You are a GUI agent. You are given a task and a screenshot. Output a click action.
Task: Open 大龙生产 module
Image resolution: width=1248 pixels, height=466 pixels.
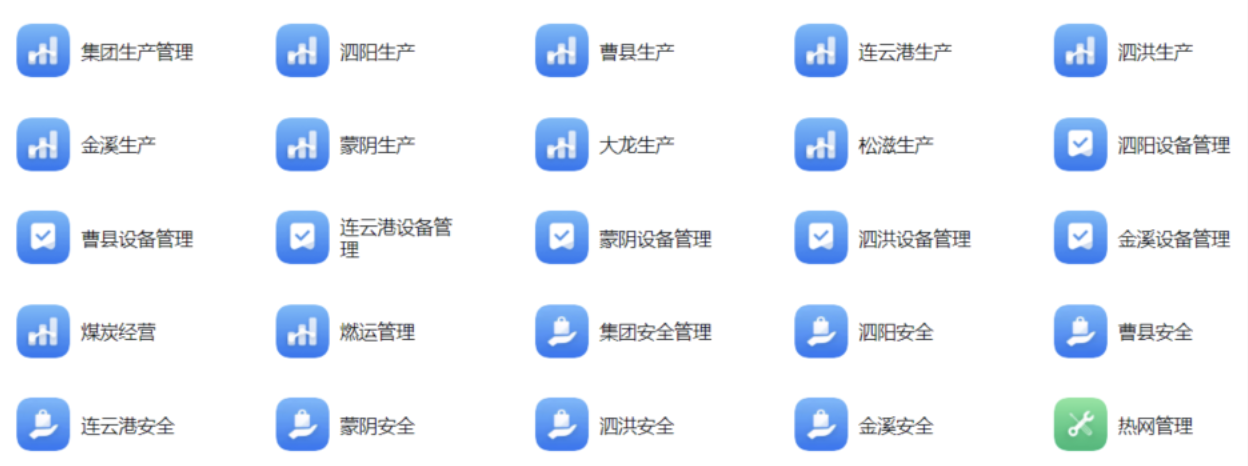click(x=561, y=145)
